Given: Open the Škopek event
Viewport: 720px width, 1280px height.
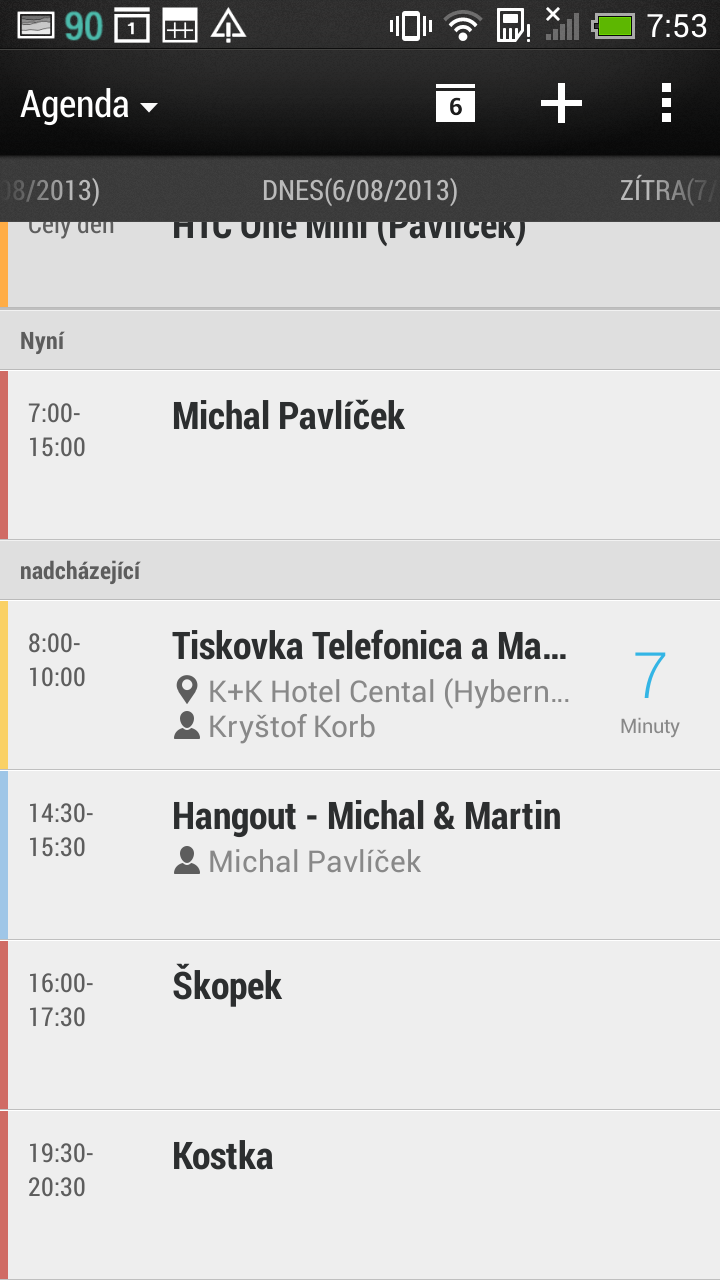Looking at the screenshot, I should tap(360, 1025).
